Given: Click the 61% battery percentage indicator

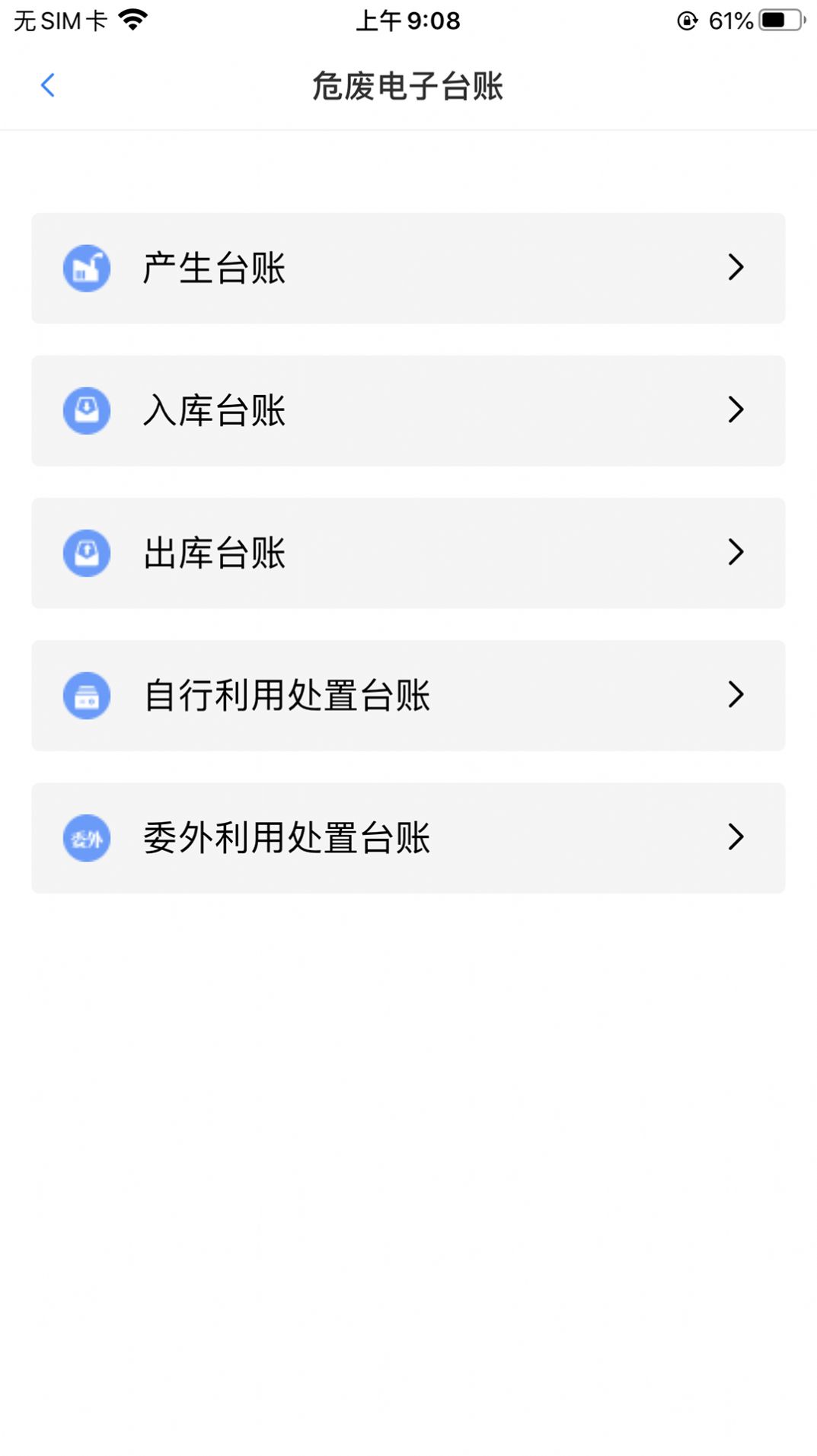Looking at the screenshot, I should 732,21.
